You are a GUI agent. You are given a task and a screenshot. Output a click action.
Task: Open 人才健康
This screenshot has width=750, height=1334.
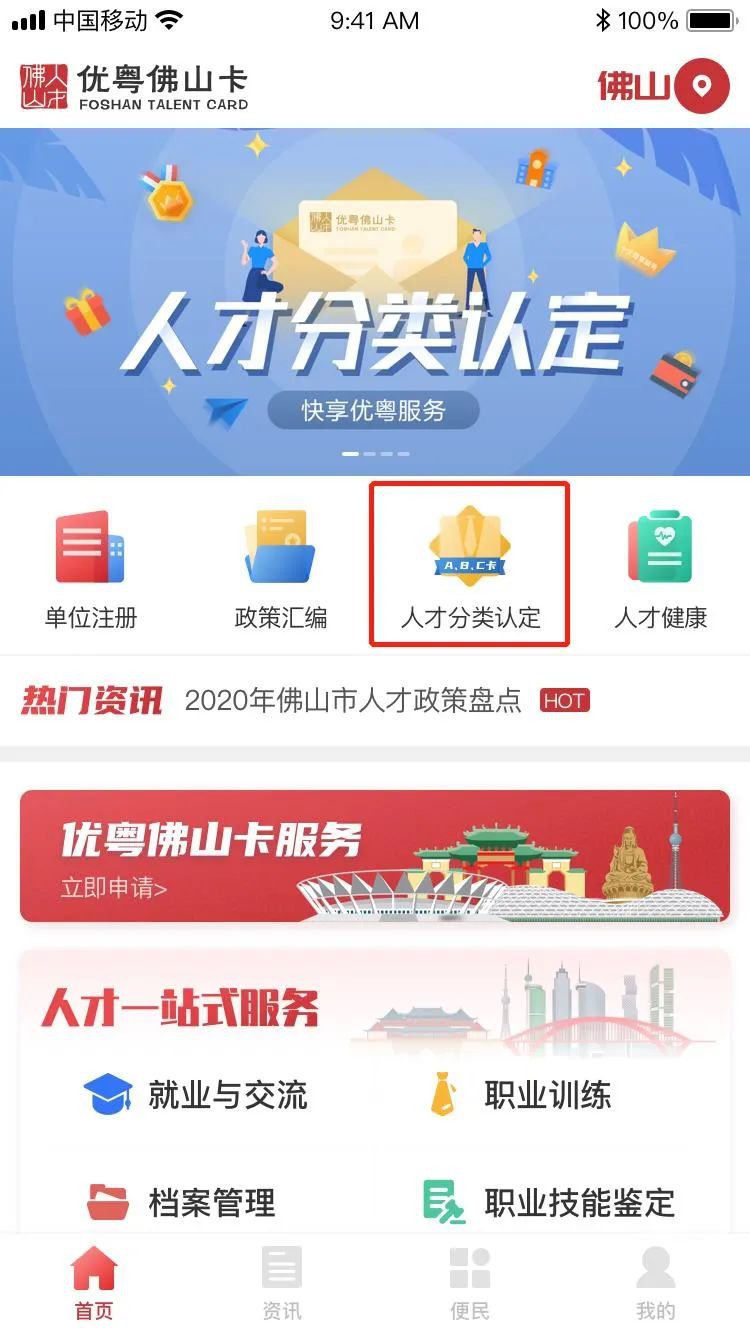pos(660,570)
